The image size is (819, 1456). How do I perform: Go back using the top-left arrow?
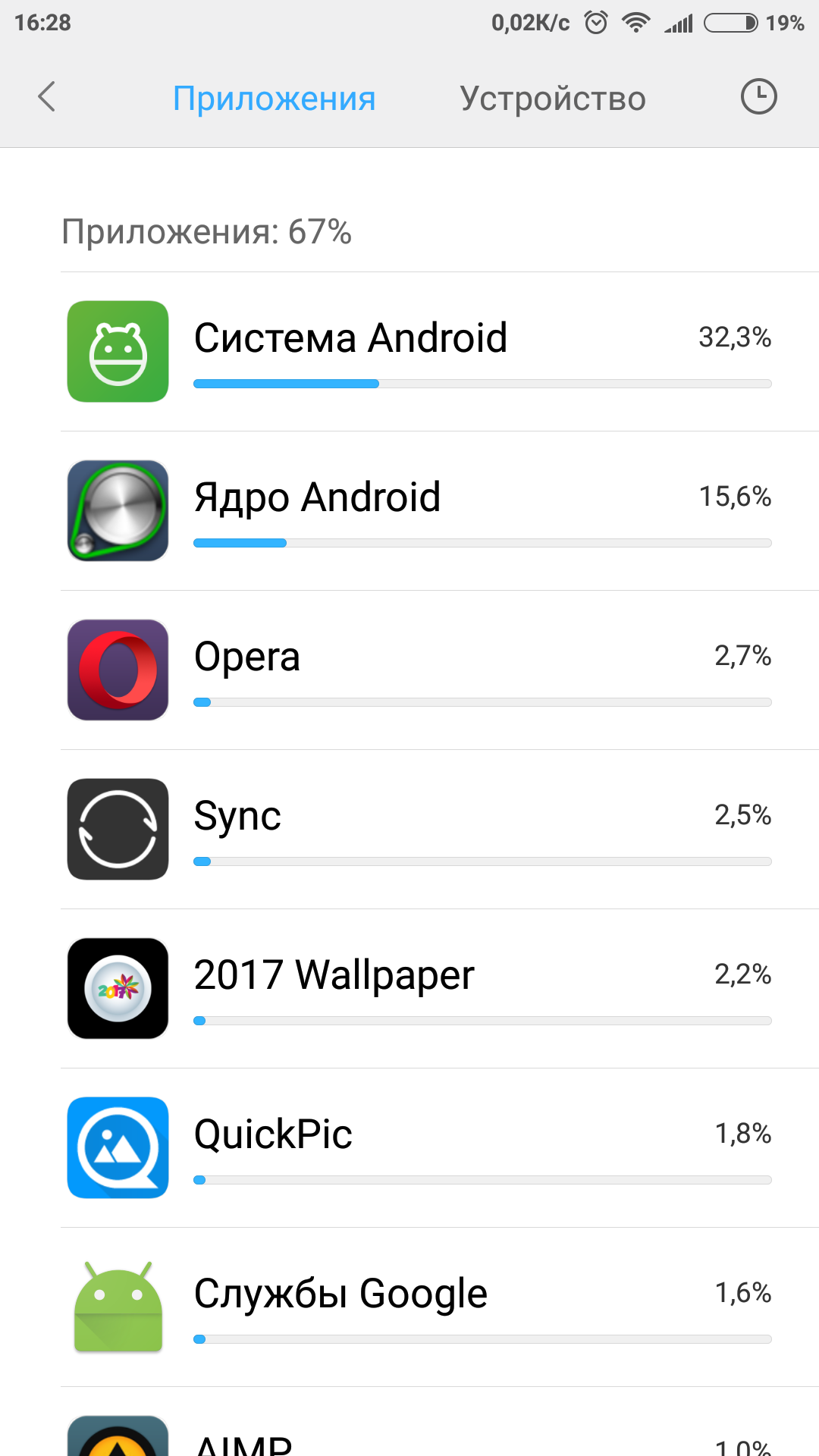point(47,97)
